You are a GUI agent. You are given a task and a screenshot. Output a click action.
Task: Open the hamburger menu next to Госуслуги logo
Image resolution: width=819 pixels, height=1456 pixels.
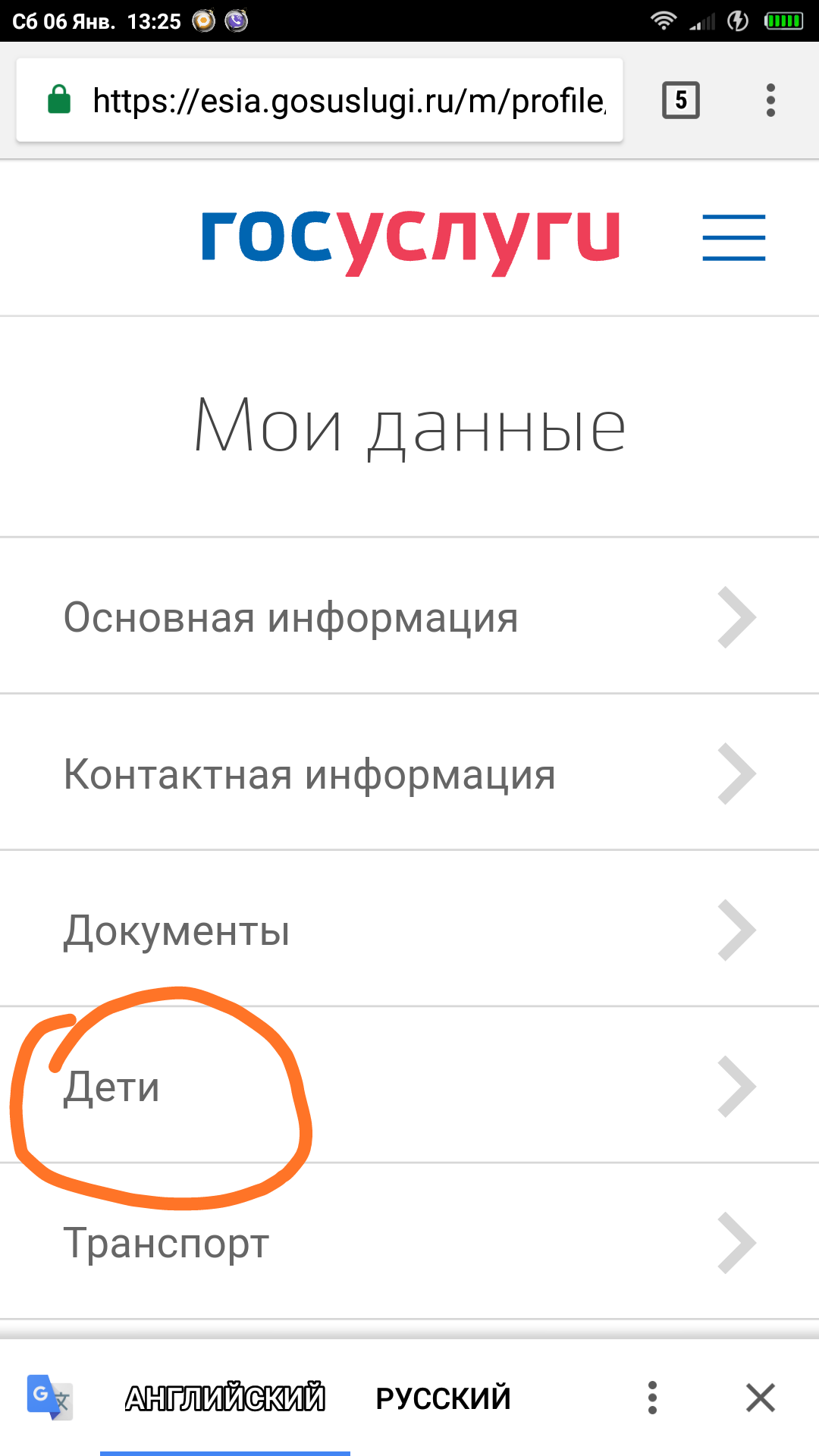[733, 237]
